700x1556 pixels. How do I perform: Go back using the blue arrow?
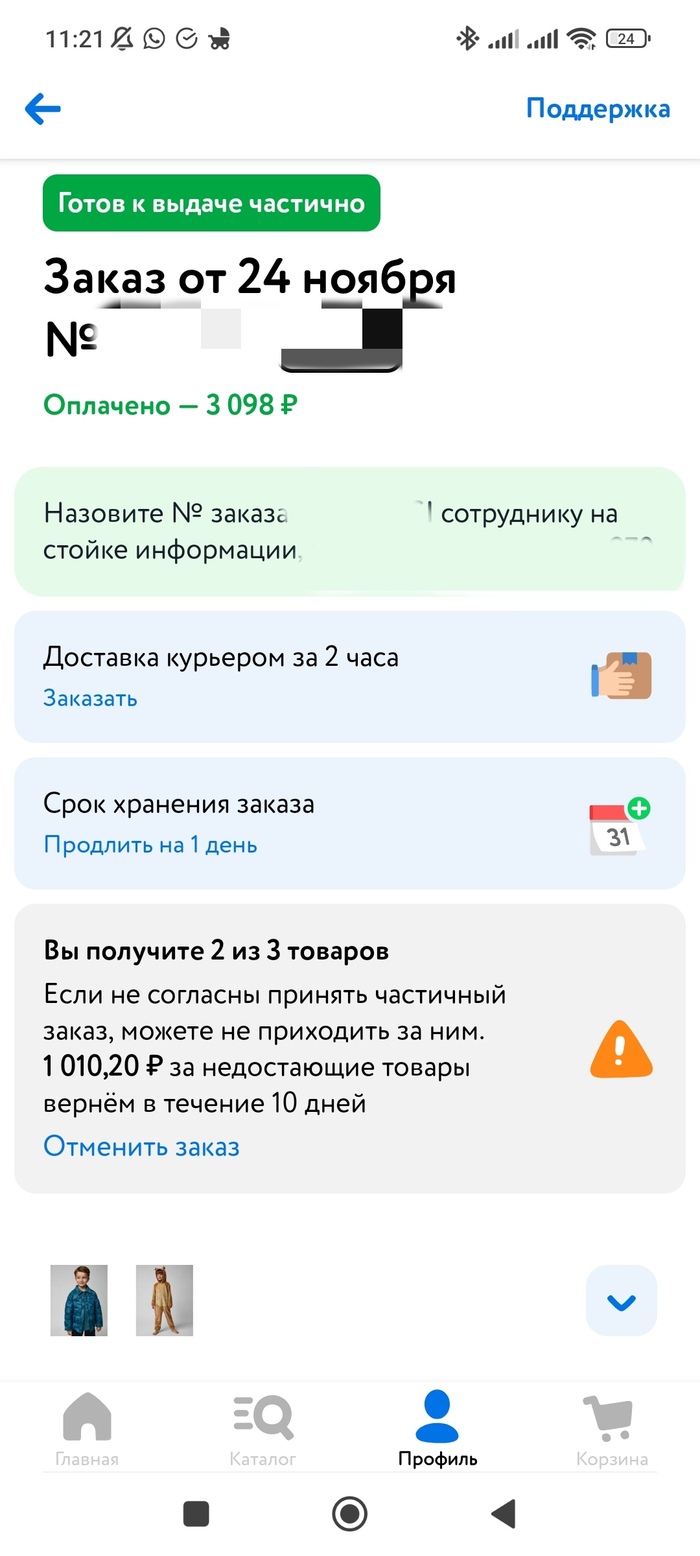43,109
